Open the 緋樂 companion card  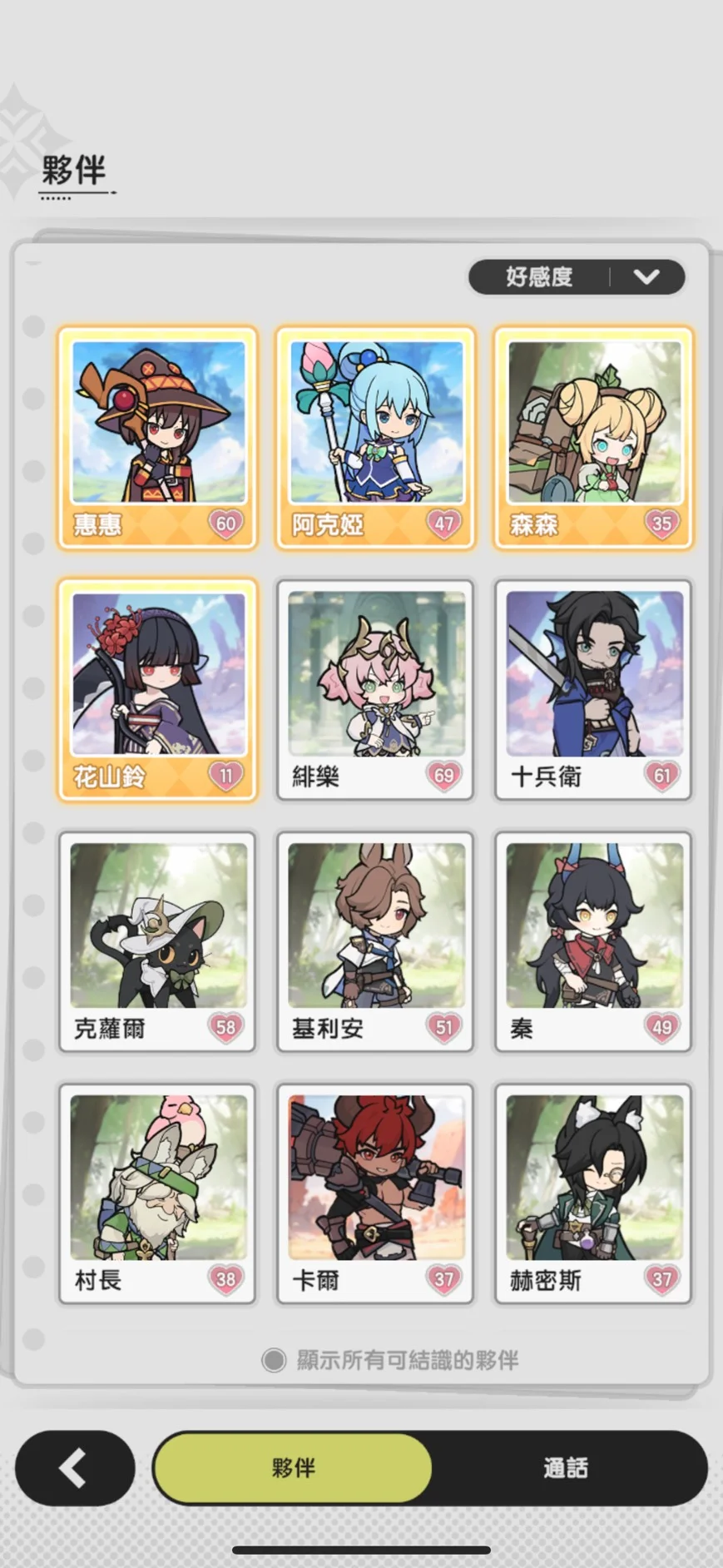(375, 690)
